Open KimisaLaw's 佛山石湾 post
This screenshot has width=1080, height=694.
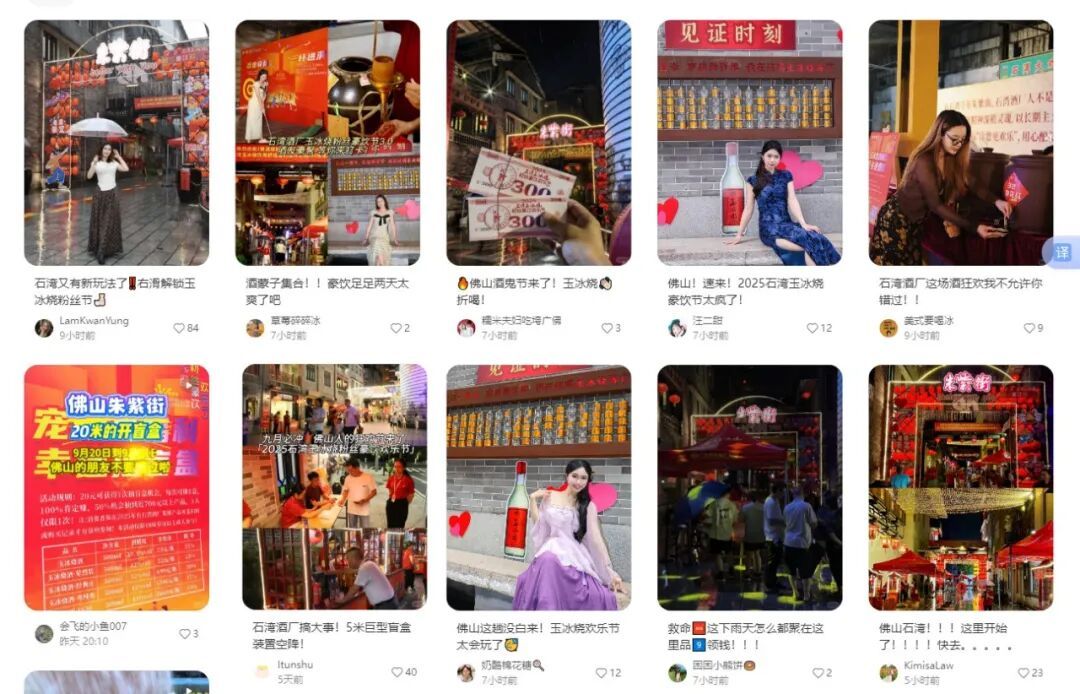point(960,487)
